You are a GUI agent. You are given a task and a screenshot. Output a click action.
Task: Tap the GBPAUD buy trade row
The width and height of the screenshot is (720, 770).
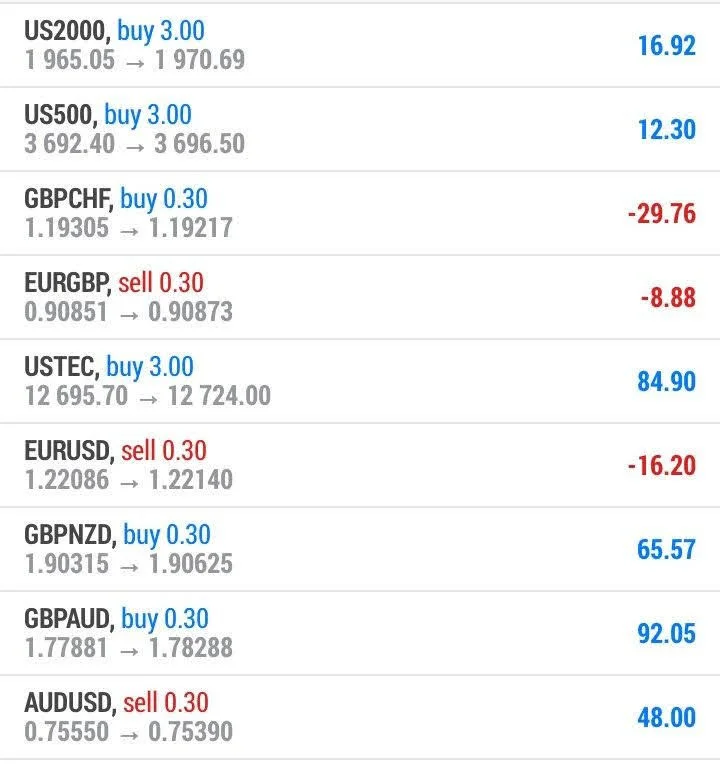pyautogui.click(x=360, y=634)
